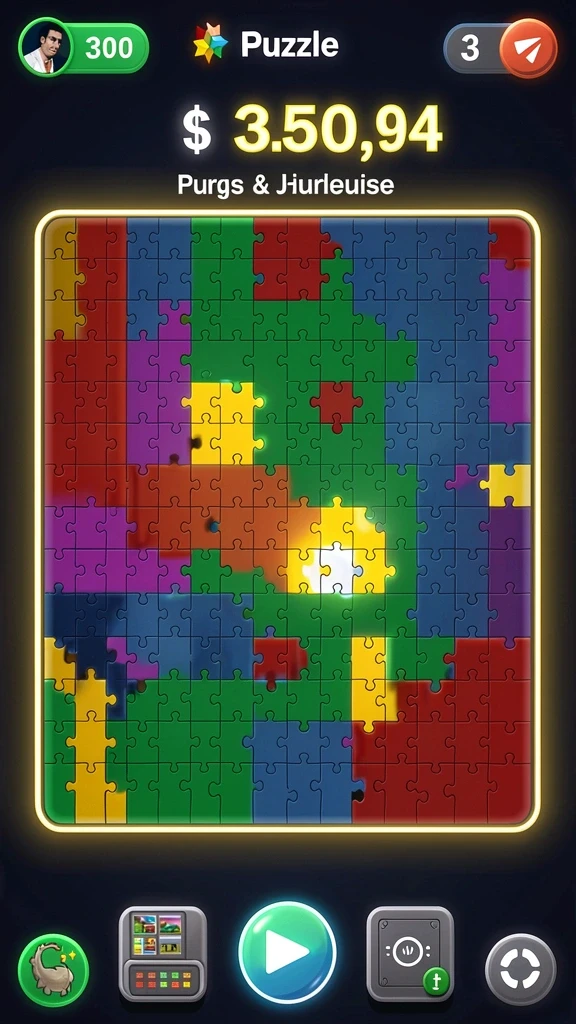The image size is (576, 1024).
Task: Tap the gray ring icon at the bottom
Action: pyautogui.click(x=520, y=969)
